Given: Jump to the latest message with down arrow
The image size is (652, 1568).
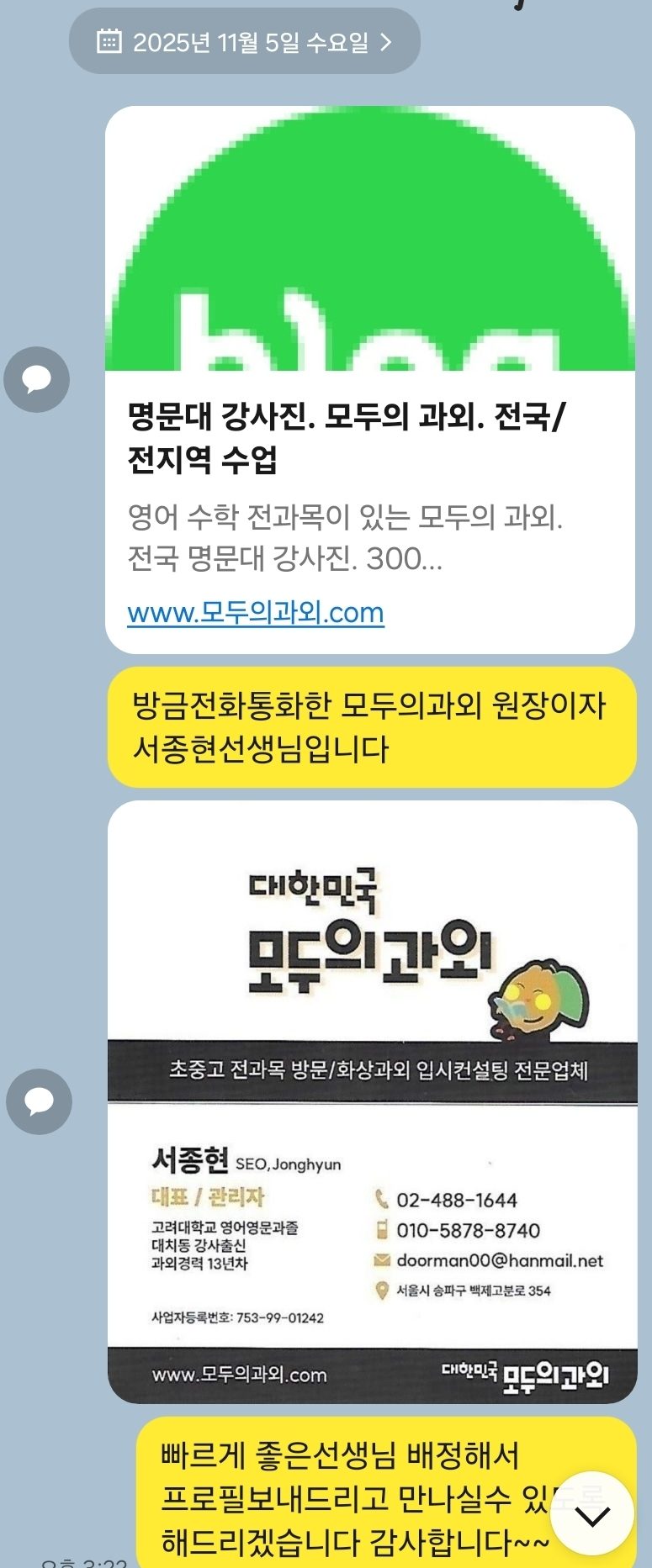Looking at the screenshot, I should point(592,1513).
